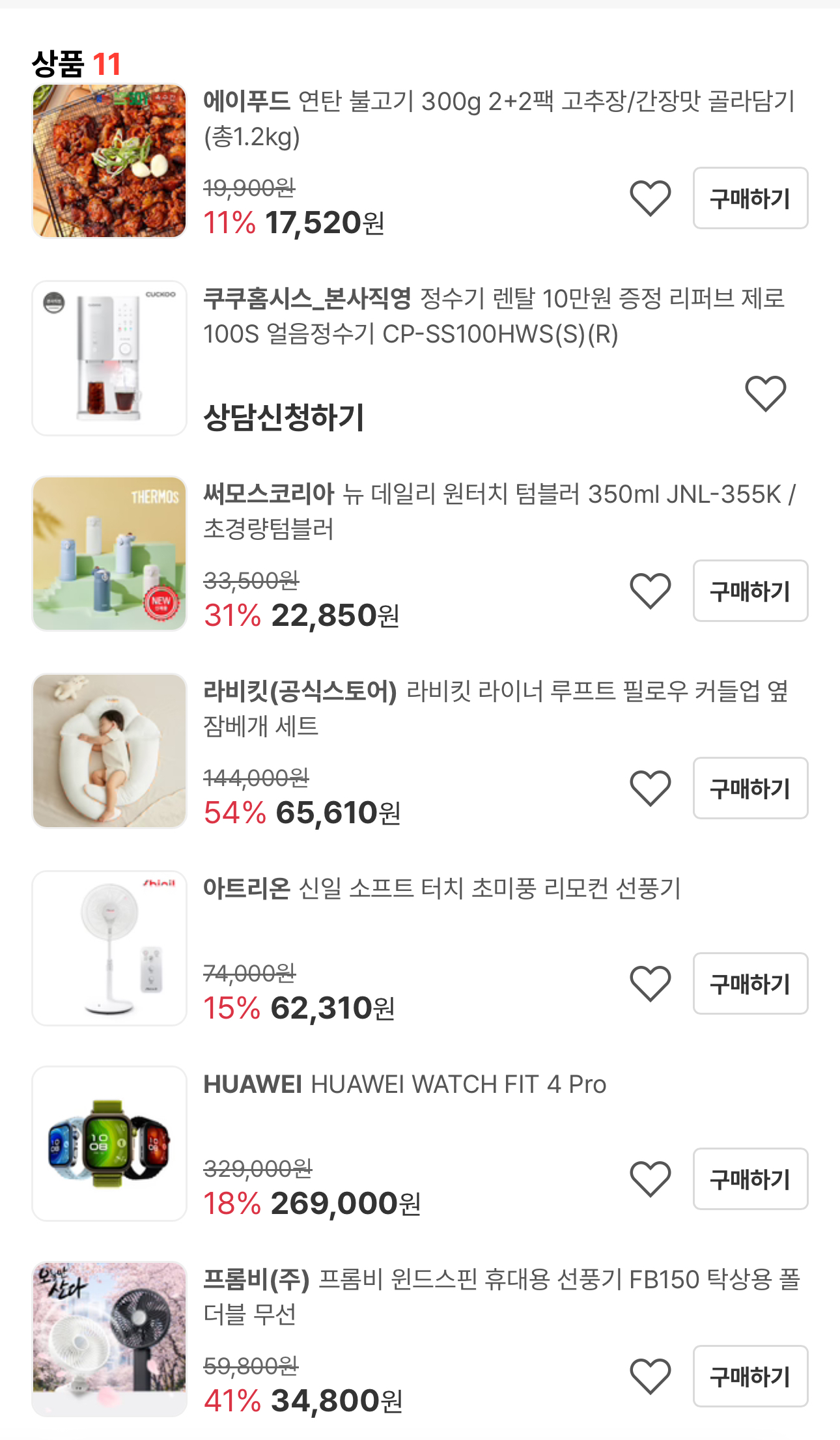Screen dimensions: 840x1440
Task: Add 쿠쿠홈시스 정수기 to wishlist
Action: click(x=765, y=394)
